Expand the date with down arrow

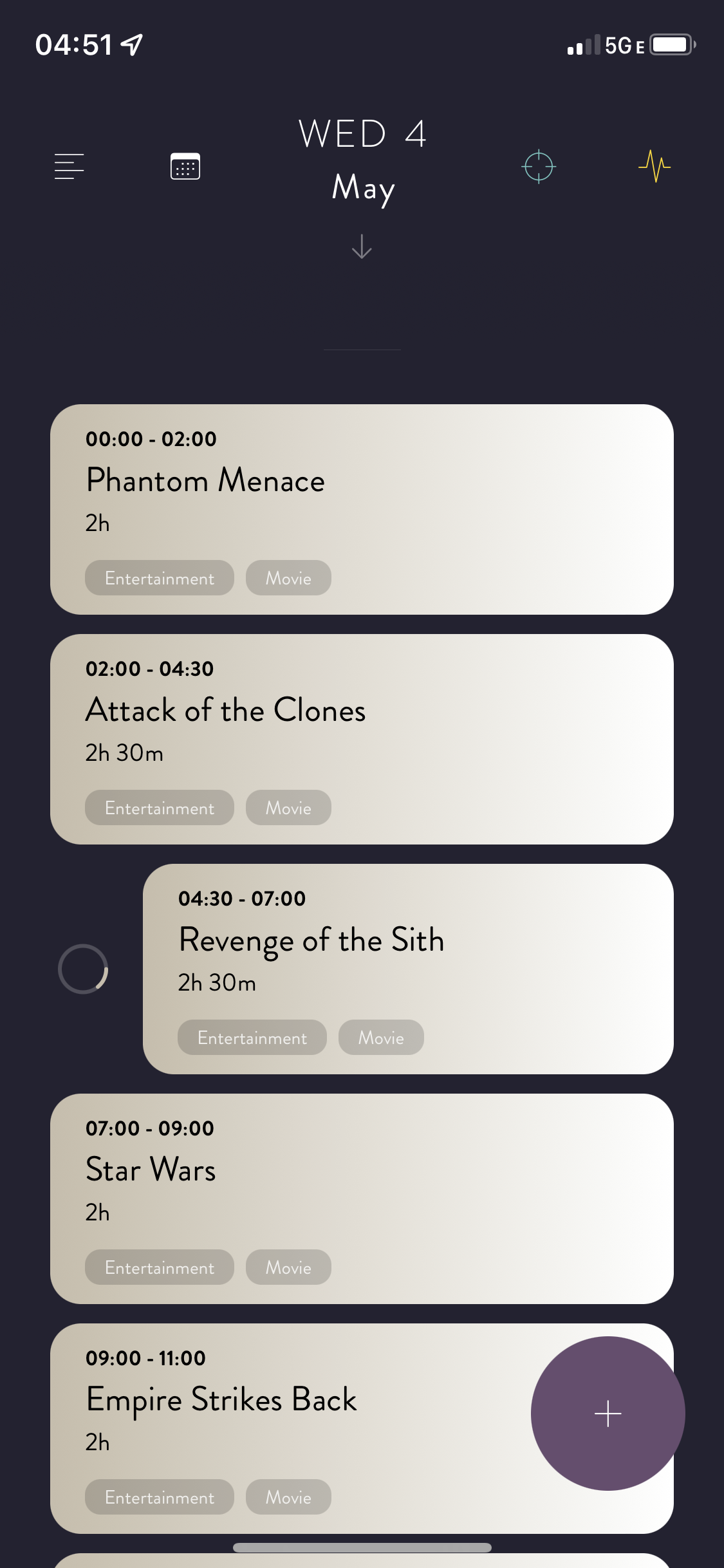(x=362, y=247)
